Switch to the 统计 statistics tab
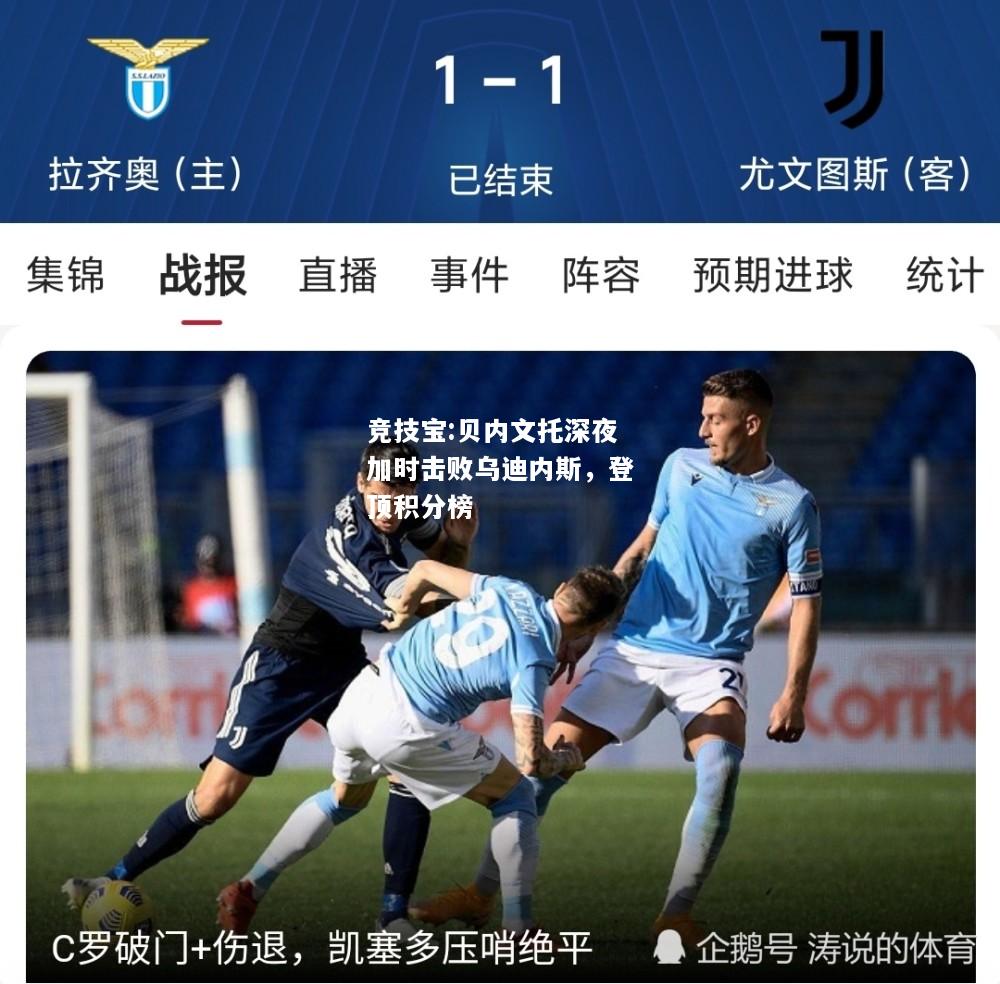The image size is (1000, 984). pos(943,275)
